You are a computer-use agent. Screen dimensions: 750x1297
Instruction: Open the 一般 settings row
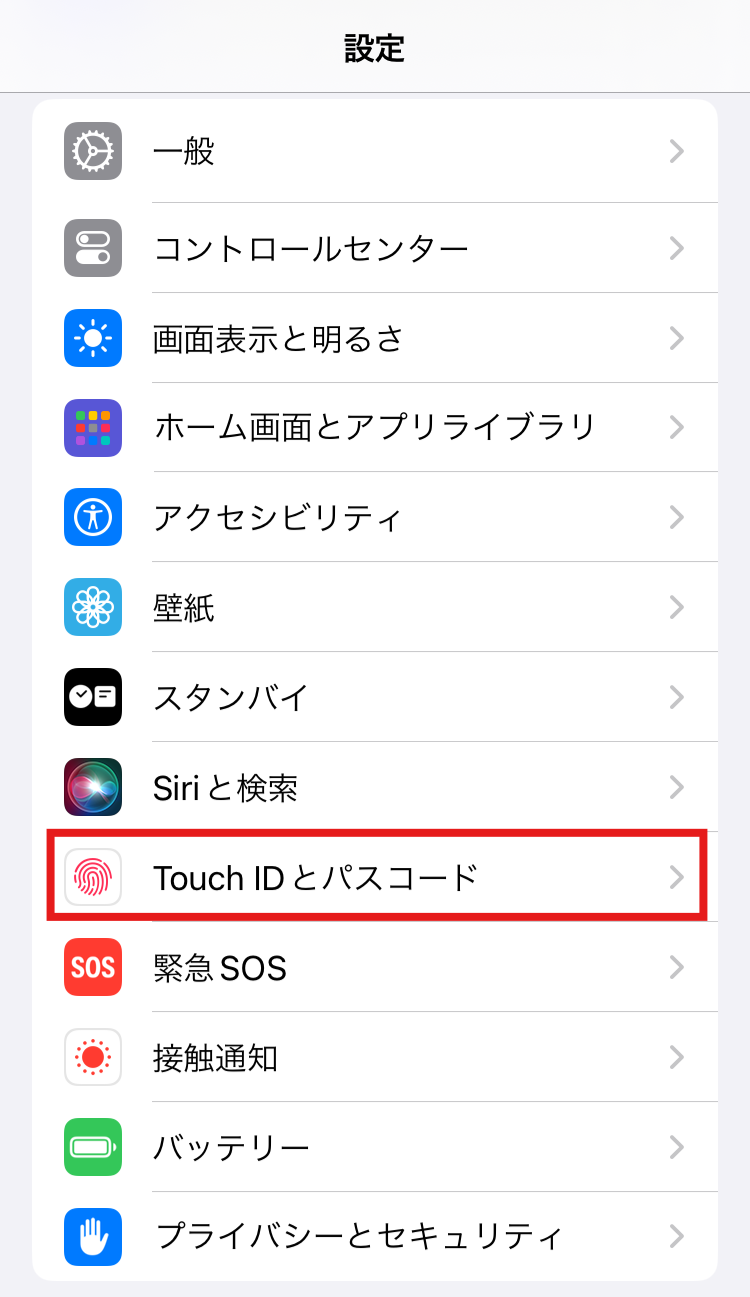[375, 152]
